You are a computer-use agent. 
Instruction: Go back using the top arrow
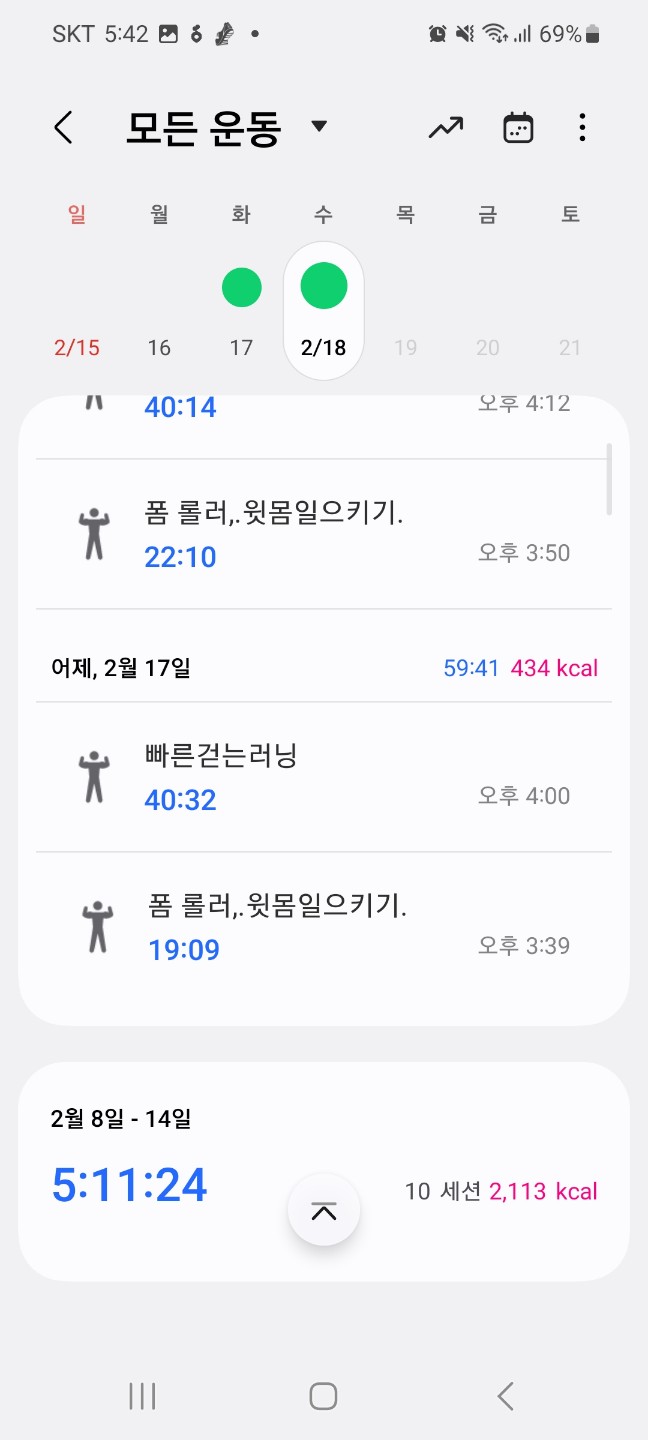tap(63, 128)
